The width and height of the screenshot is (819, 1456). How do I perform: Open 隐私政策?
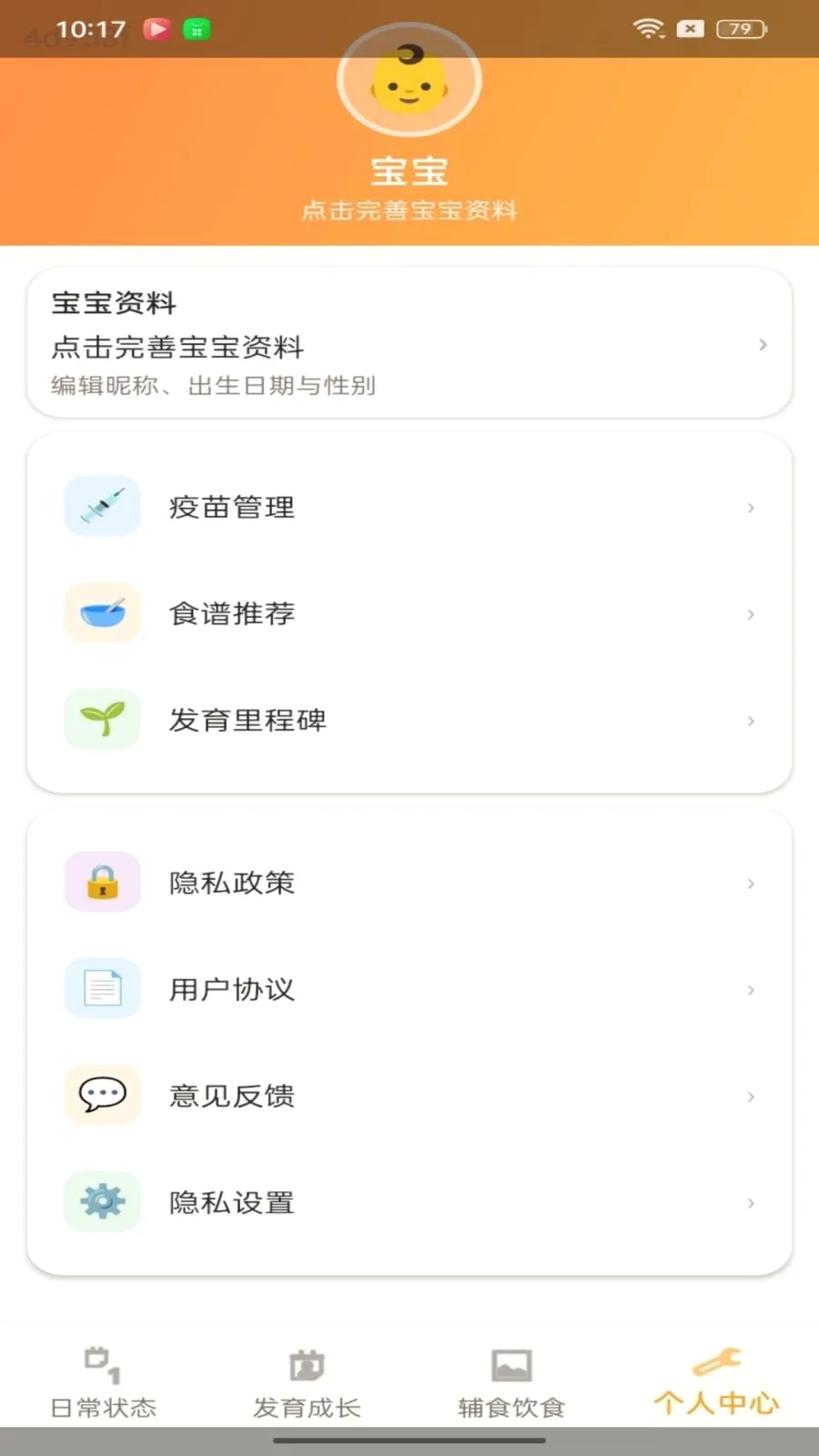click(409, 883)
